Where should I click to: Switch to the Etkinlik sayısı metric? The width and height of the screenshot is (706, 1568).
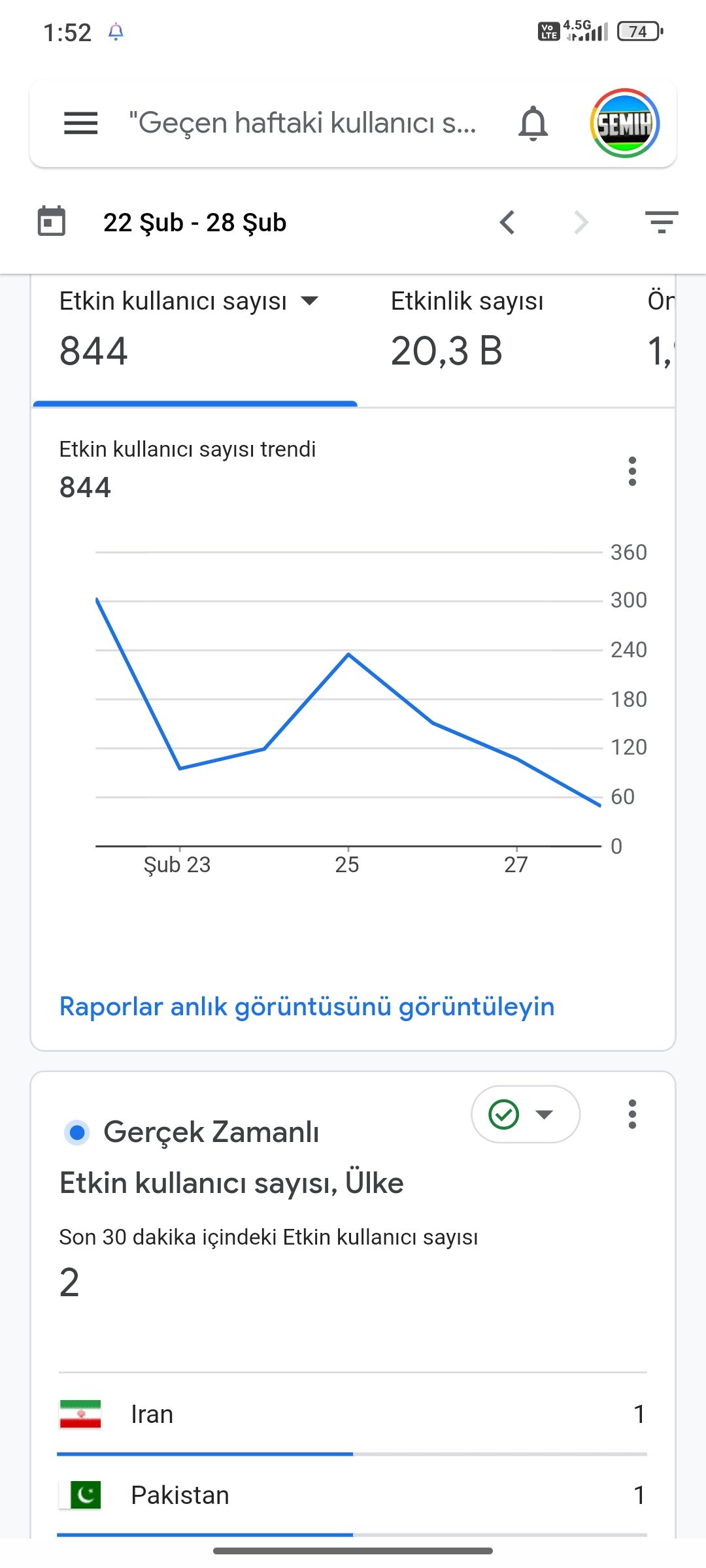[467, 330]
